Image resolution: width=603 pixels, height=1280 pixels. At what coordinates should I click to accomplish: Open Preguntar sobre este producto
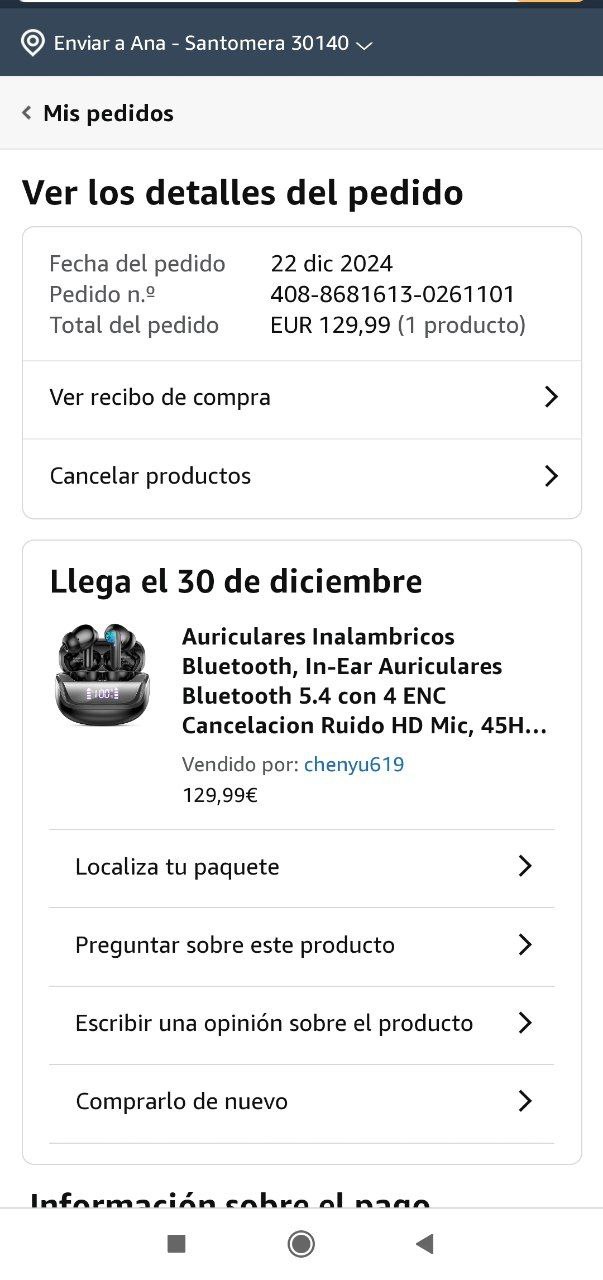click(301, 945)
